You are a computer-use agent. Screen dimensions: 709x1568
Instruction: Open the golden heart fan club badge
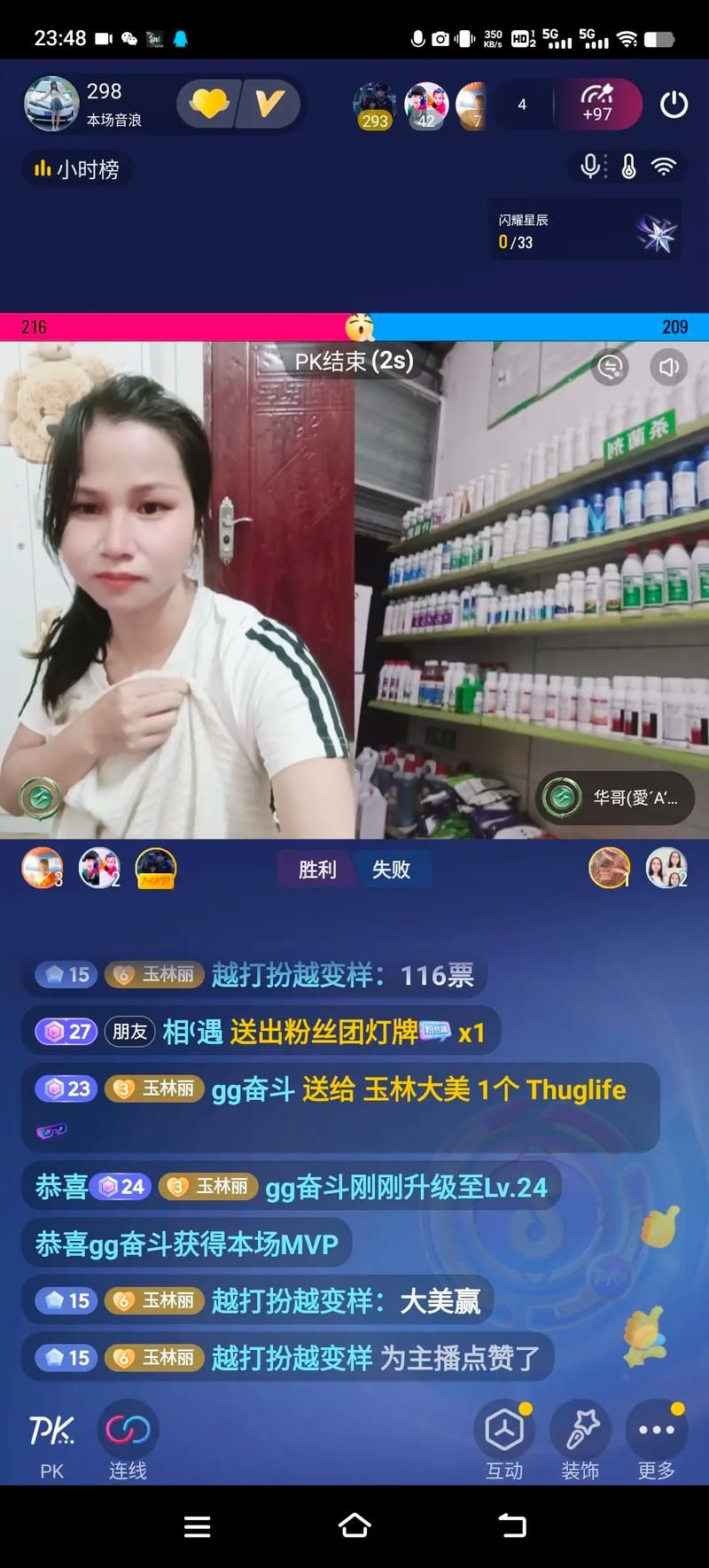(209, 105)
